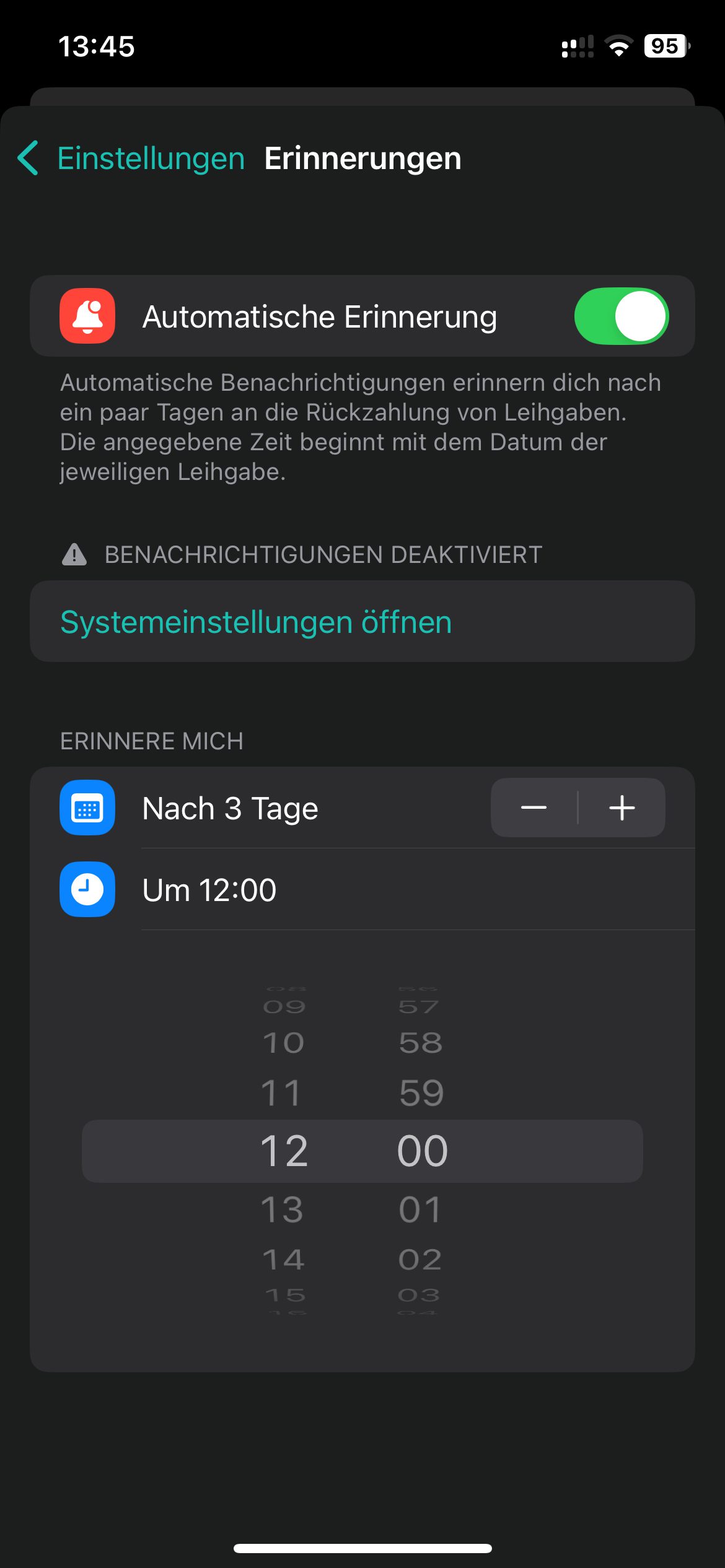Increase reminder days with plus
Screen dimensions: 725x1568
622,808
